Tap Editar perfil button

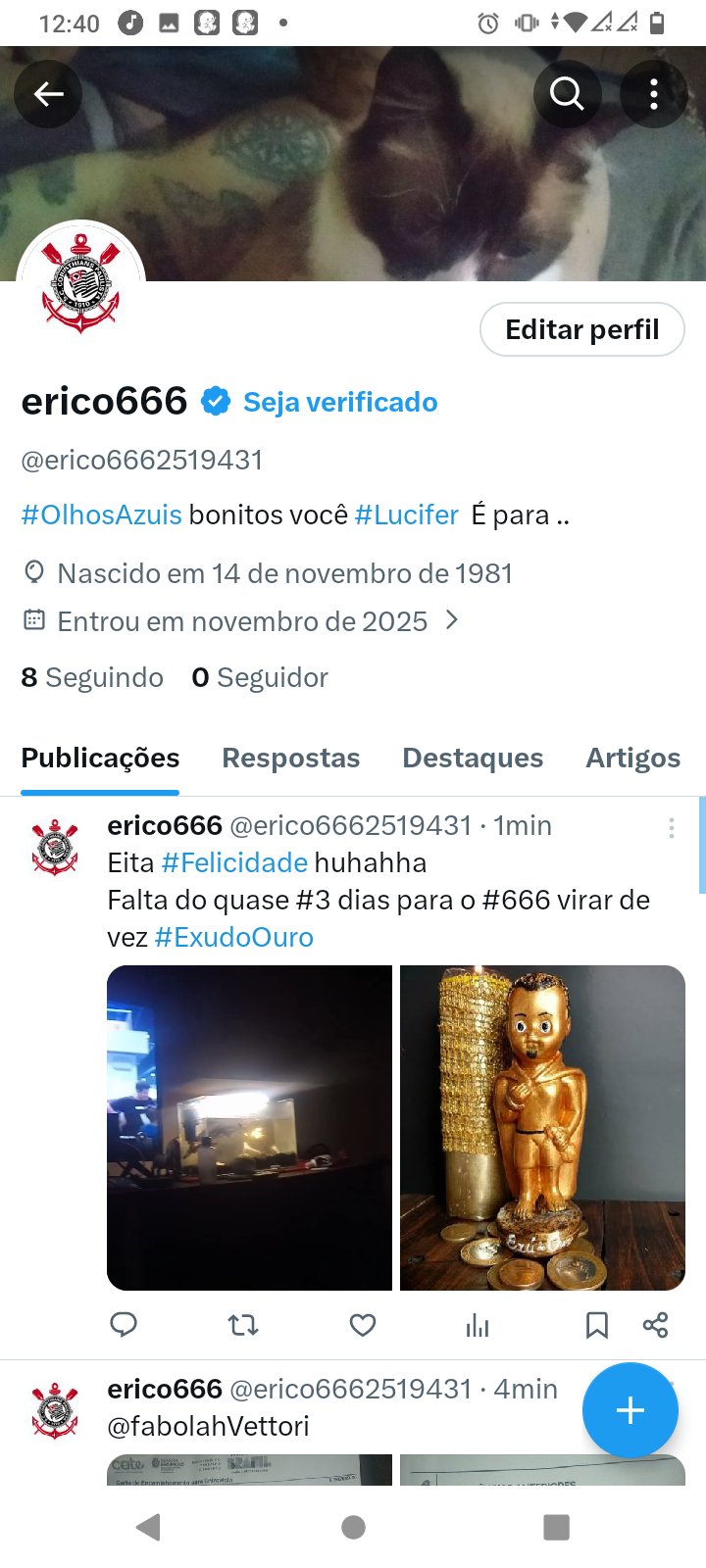[x=581, y=329]
